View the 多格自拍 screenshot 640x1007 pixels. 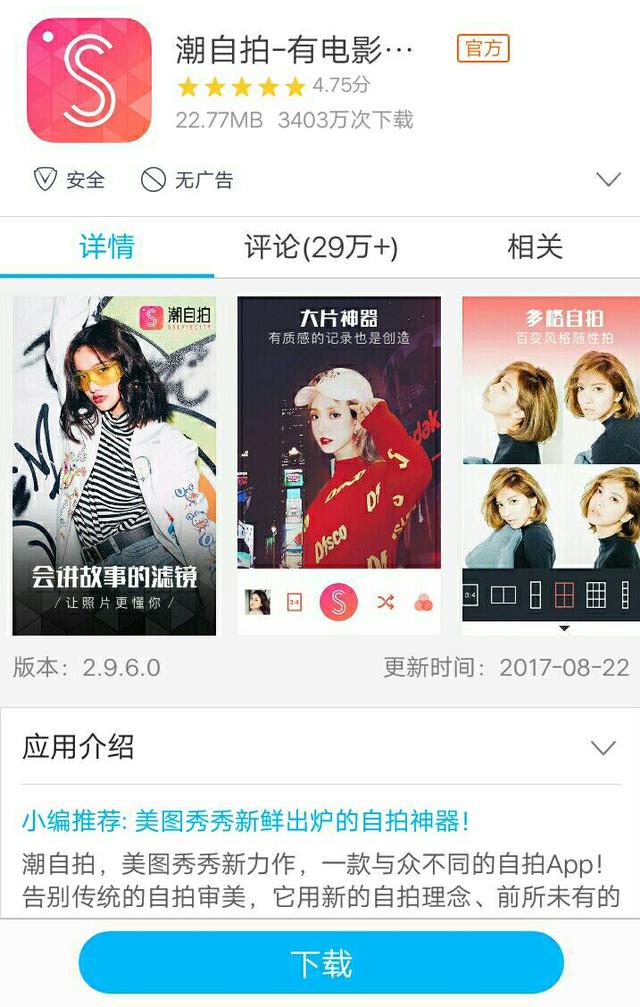click(x=551, y=465)
